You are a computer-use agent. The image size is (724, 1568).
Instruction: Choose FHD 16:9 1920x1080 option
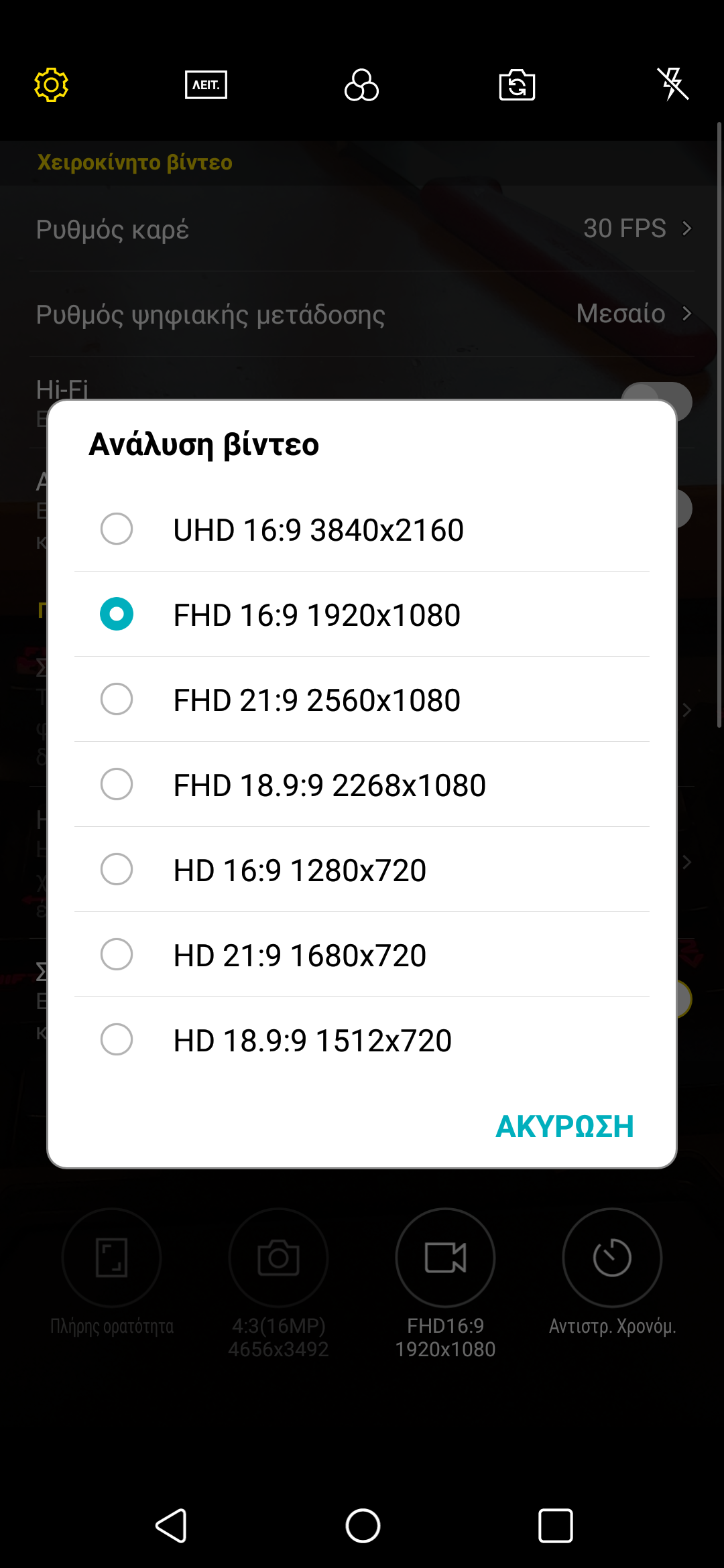coord(362,614)
